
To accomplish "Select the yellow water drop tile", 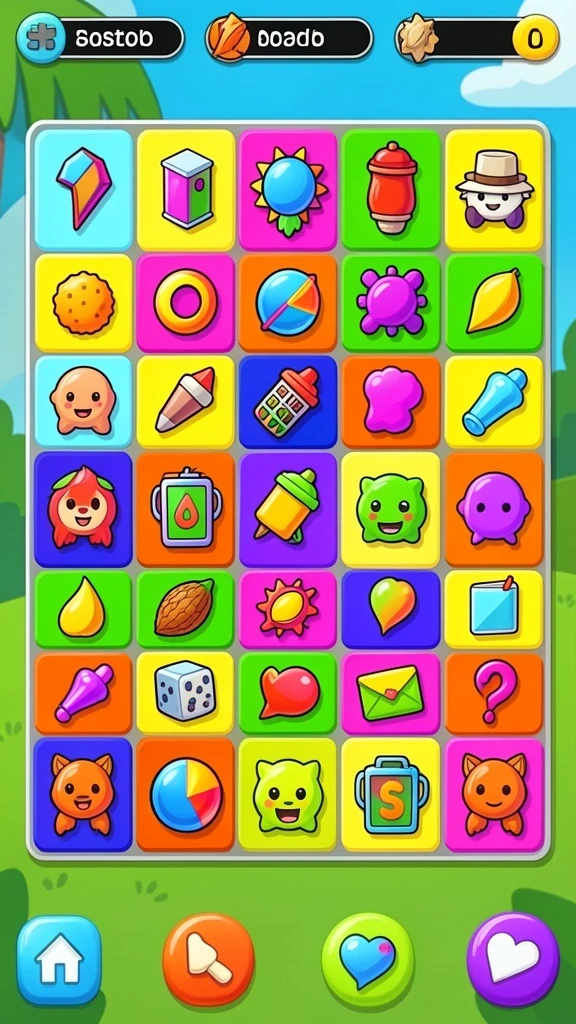I will [83, 609].
